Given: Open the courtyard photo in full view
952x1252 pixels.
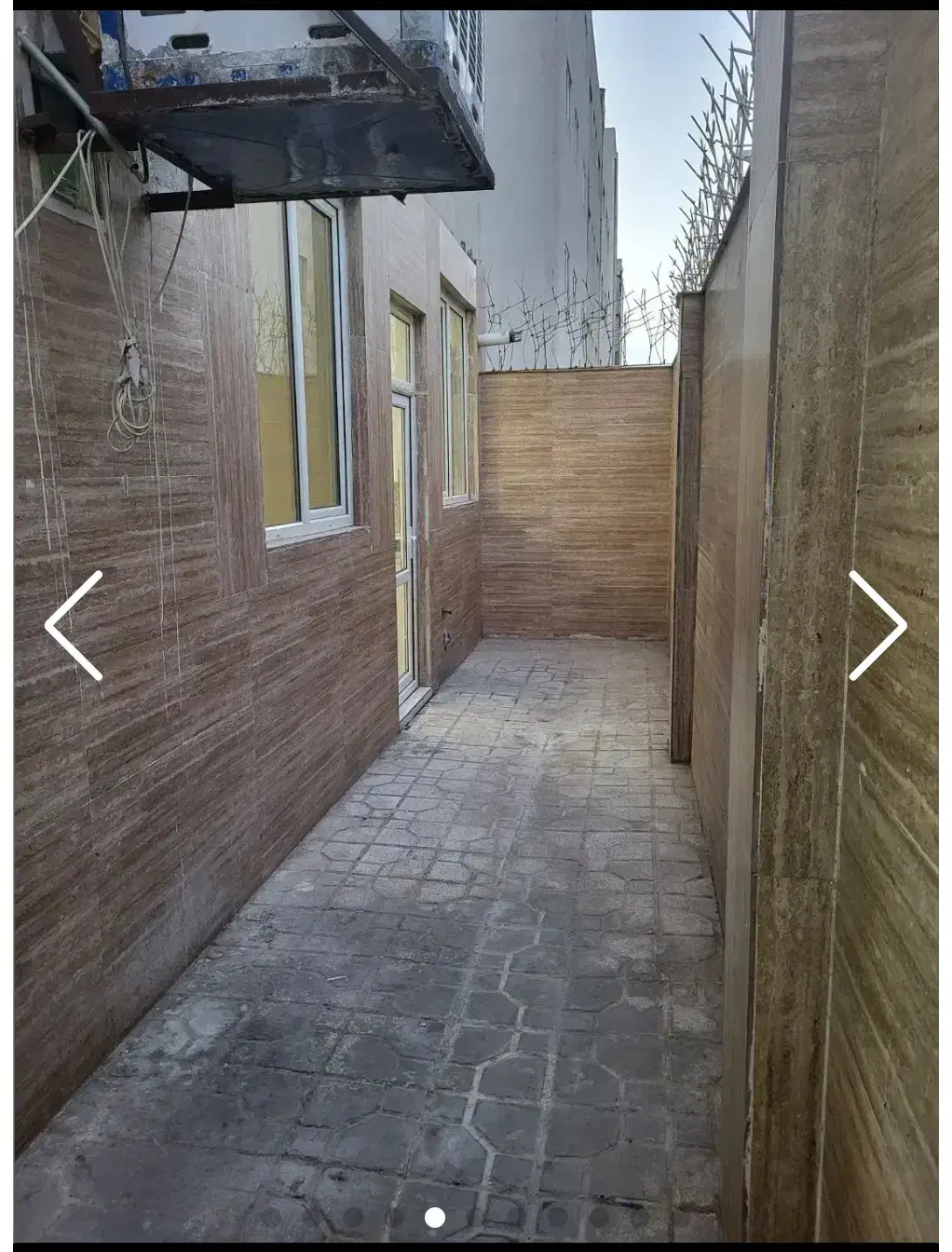Looking at the screenshot, I should tap(476, 625).
